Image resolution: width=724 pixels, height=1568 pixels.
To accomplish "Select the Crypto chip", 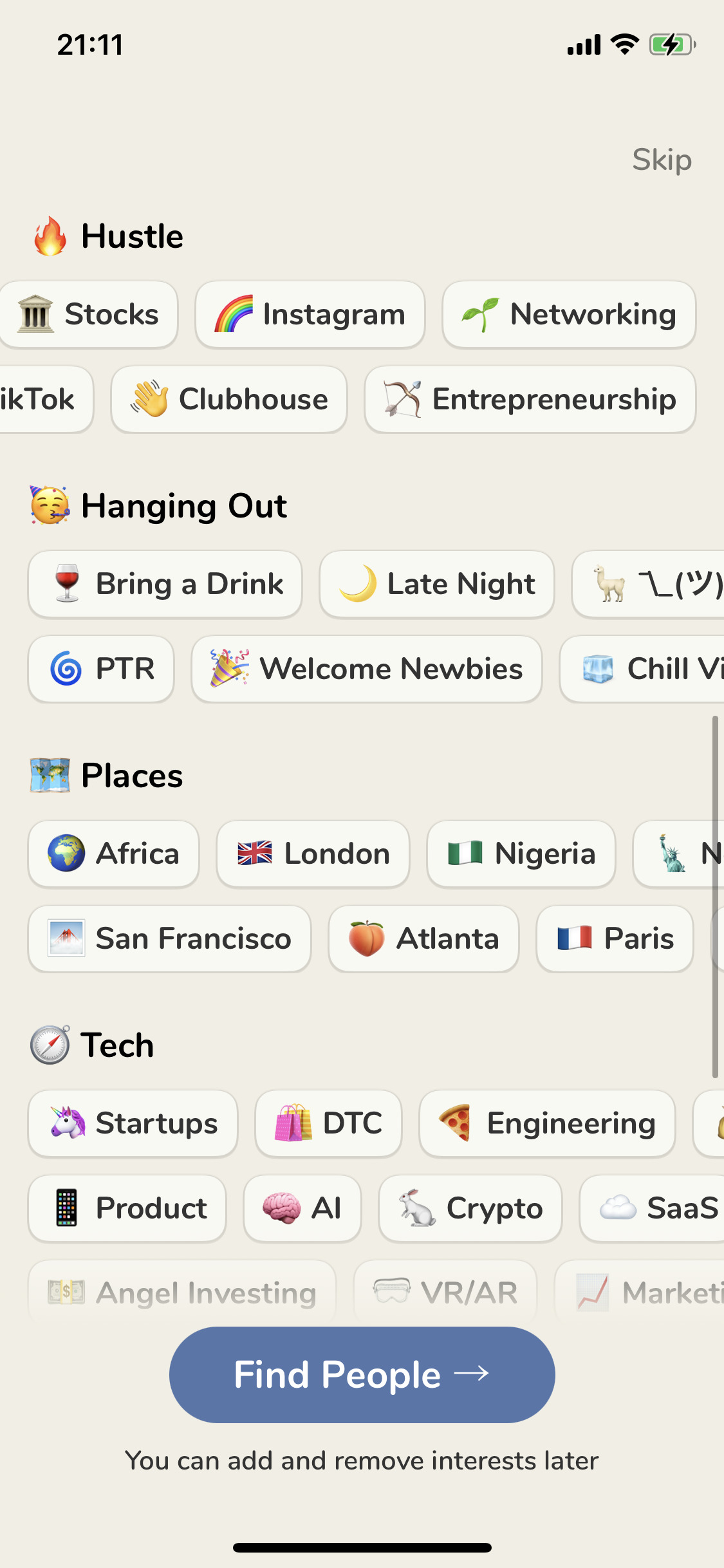I will pos(470,1209).
